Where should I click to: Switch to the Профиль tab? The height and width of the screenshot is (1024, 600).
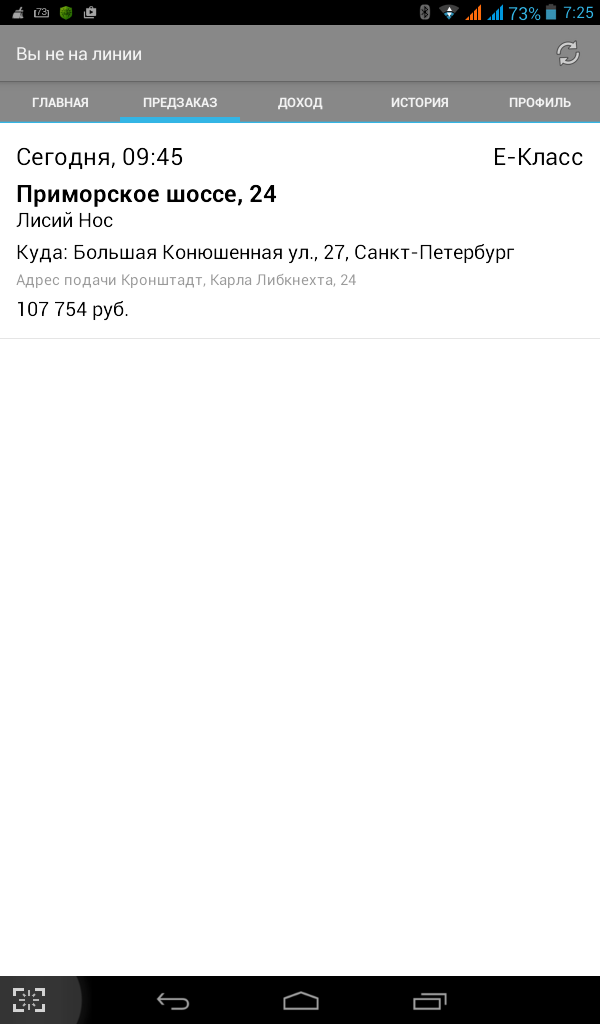click(x=540, y=103)
